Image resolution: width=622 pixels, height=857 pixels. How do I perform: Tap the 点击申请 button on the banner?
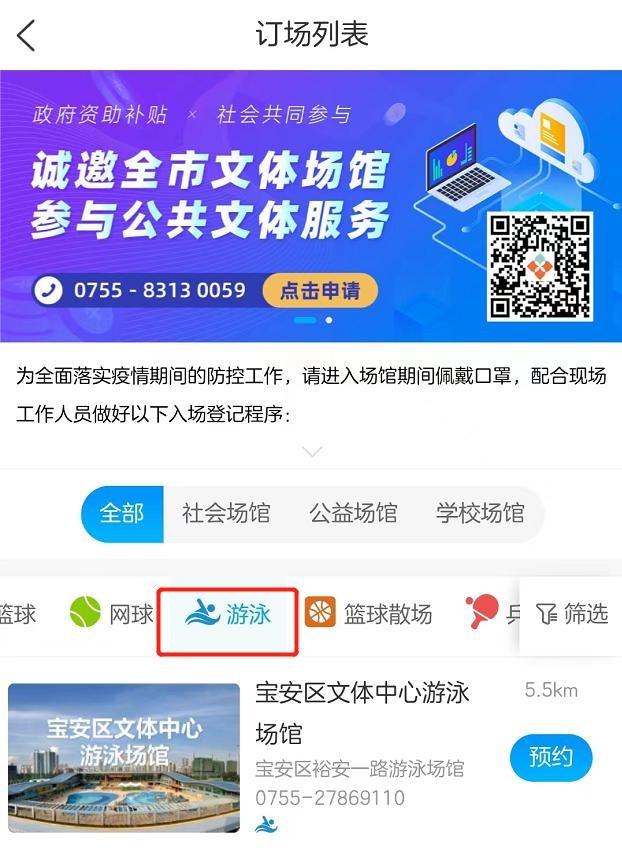coord(319,291)
